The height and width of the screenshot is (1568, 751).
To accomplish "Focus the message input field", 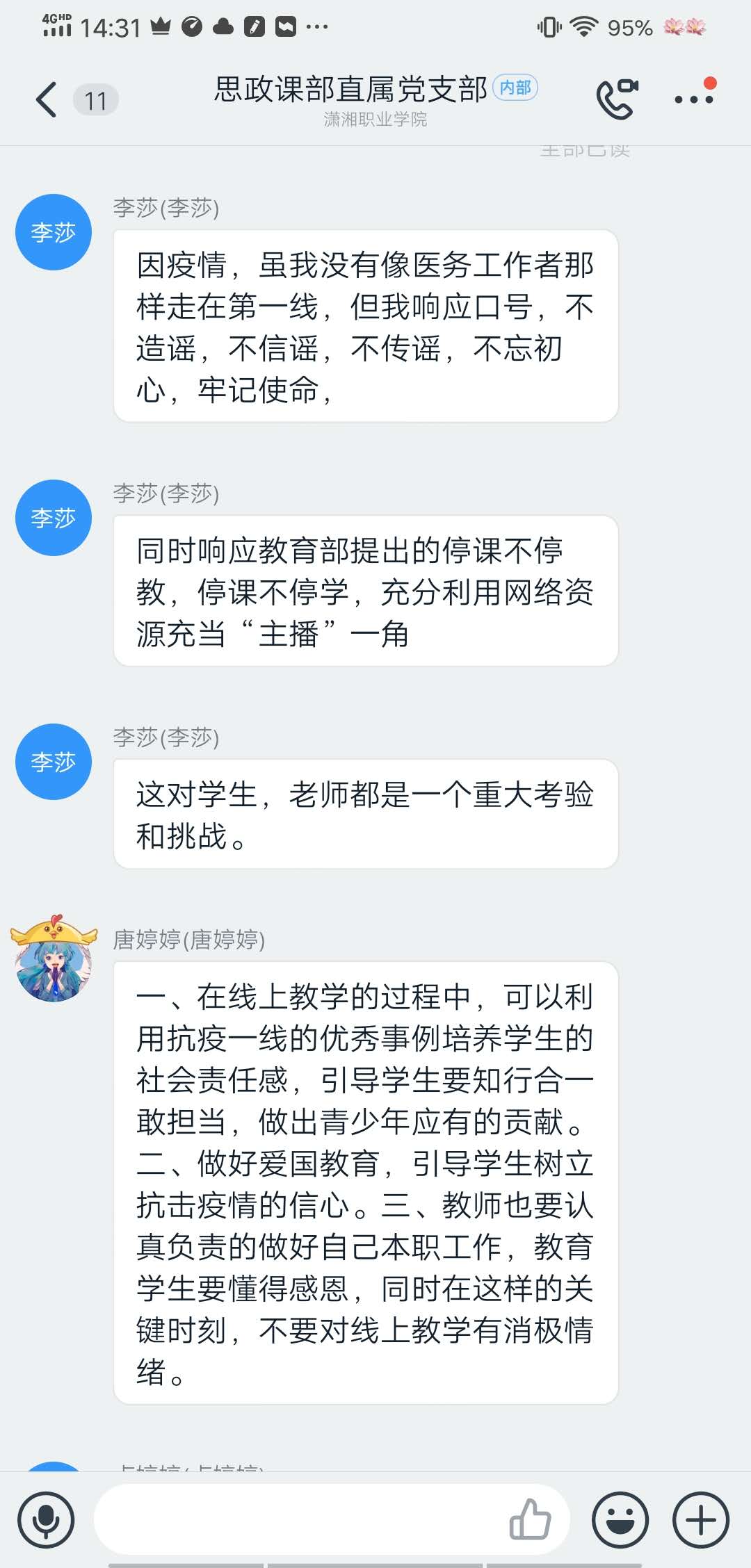I will click(x=299, y=1519).
